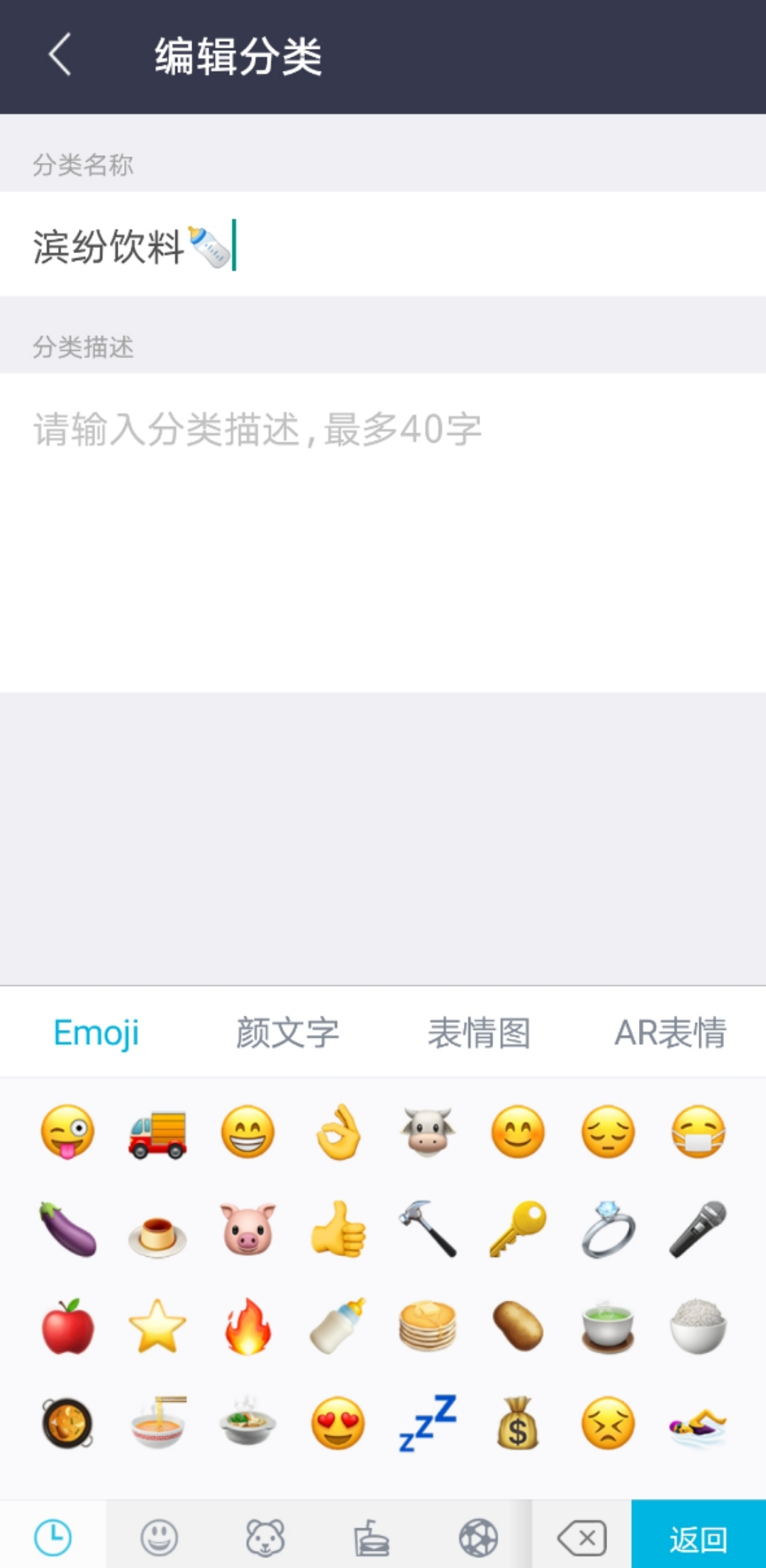
Task: Open the food emoji category
Action: coord(372,1538)
